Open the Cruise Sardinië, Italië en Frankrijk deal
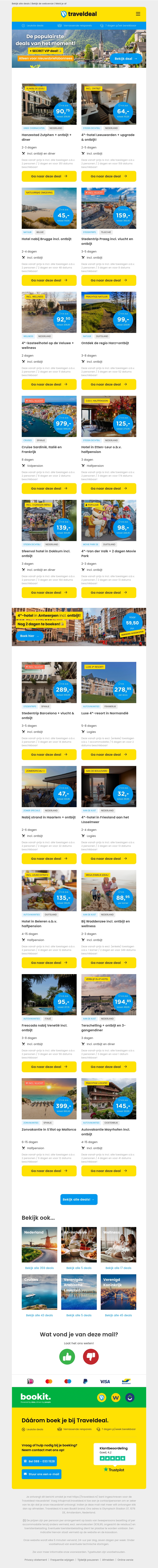This screenshot has width=158, height=1568. tap(49, 488)
